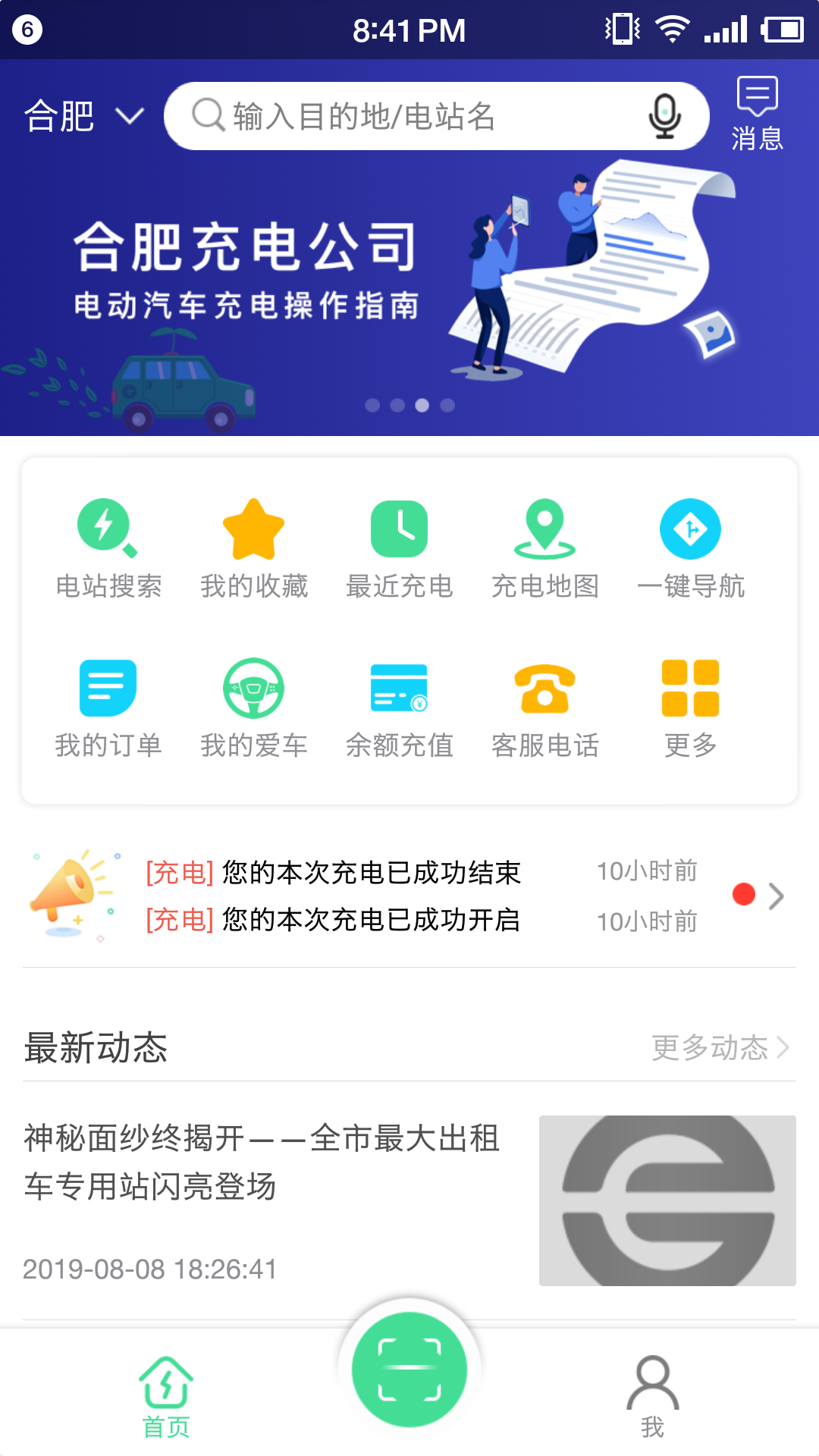This screenshot has width=819, height=1456.
Task: Open 余额充值 balance recharge card icon
Action: [x=399, y=689]
